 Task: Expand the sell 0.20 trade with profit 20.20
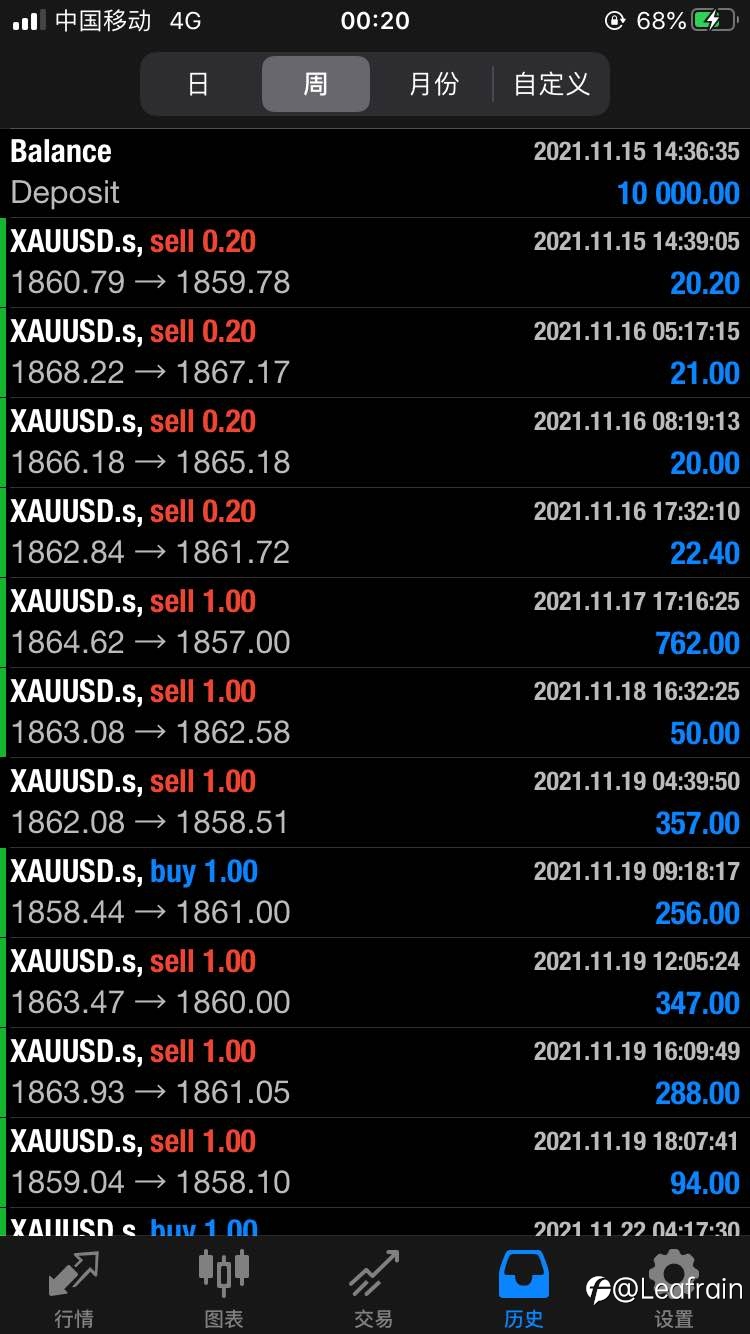click(x=375, y=263)
